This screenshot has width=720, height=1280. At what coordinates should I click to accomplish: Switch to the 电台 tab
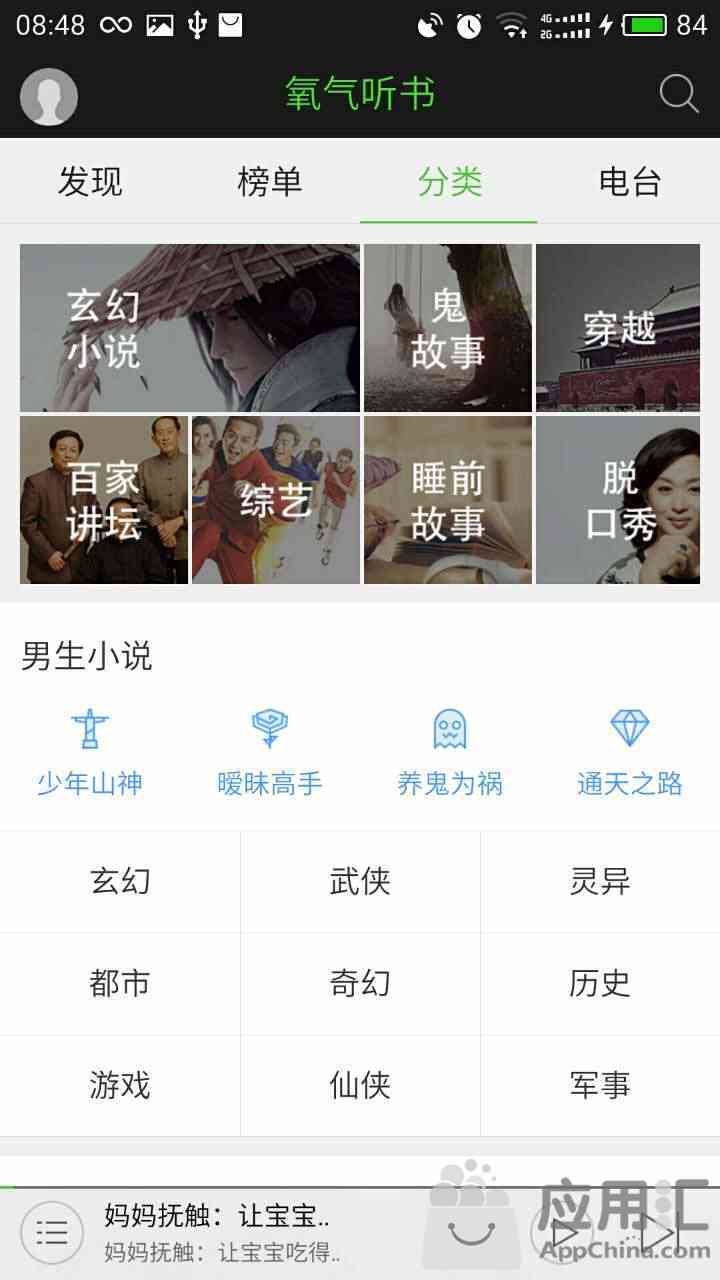click(630, 181)
